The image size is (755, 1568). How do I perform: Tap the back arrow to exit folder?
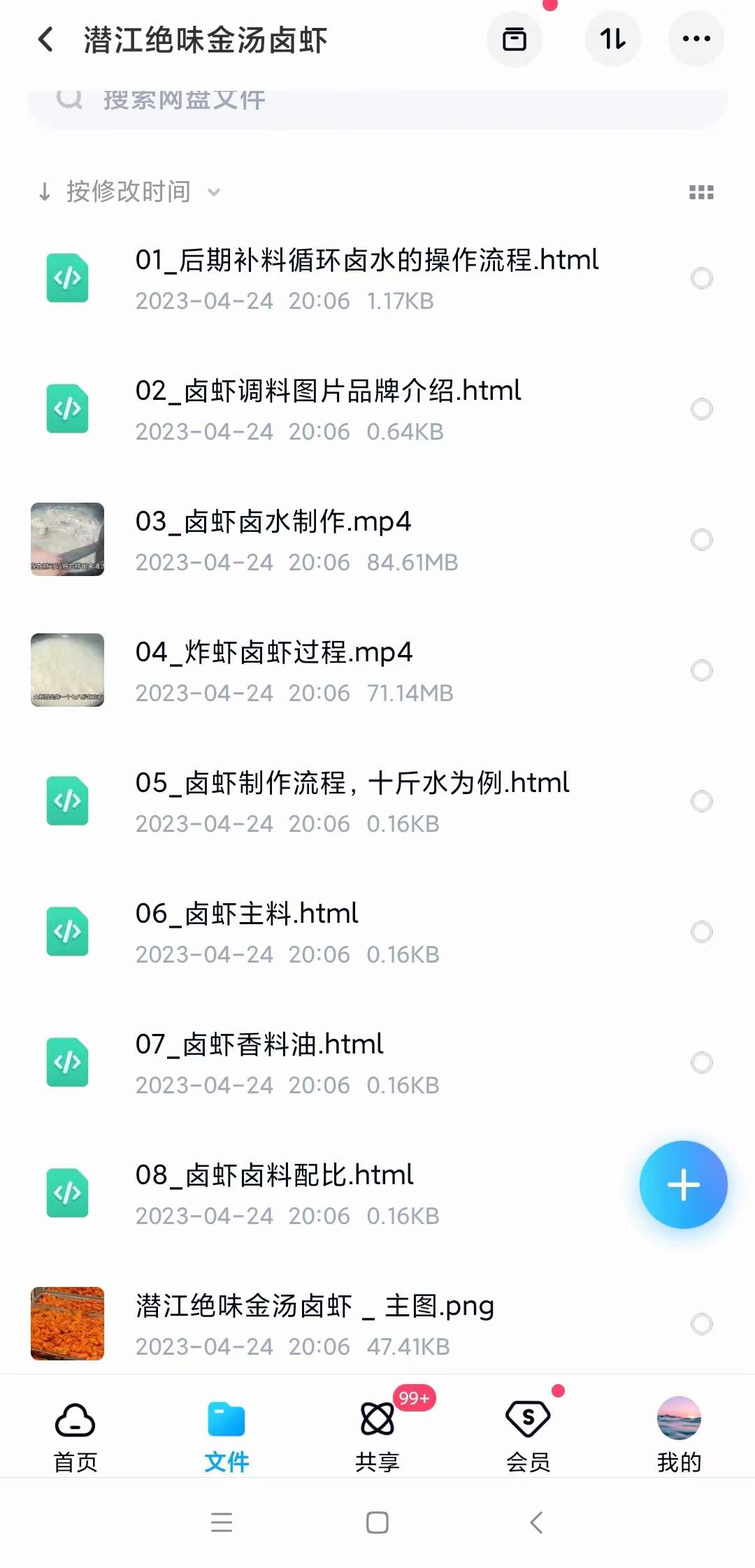[x=45, y=40]
